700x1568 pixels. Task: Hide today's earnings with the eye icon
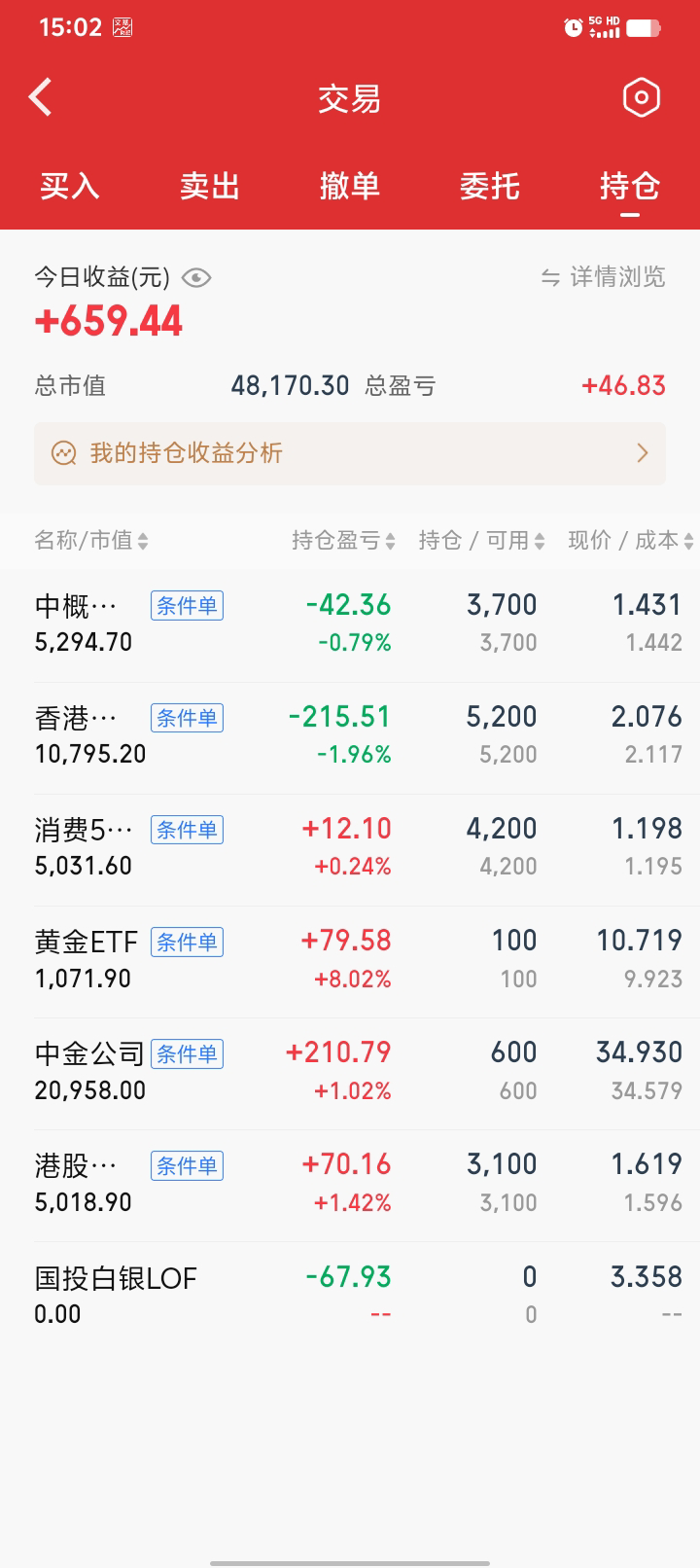[x=196, y=278]
